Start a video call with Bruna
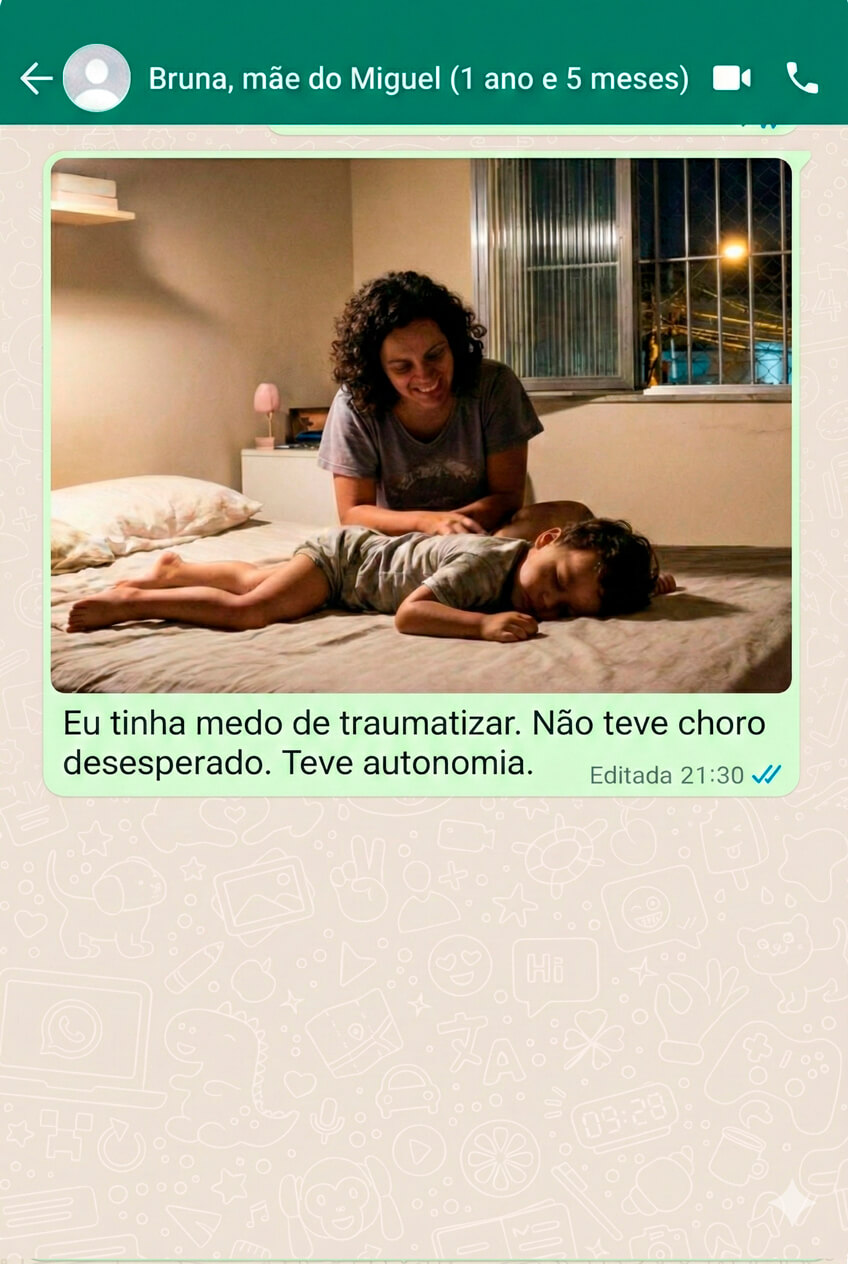Image resolution: width=848 pixels, height=1264 pixels. coord(731,78)
